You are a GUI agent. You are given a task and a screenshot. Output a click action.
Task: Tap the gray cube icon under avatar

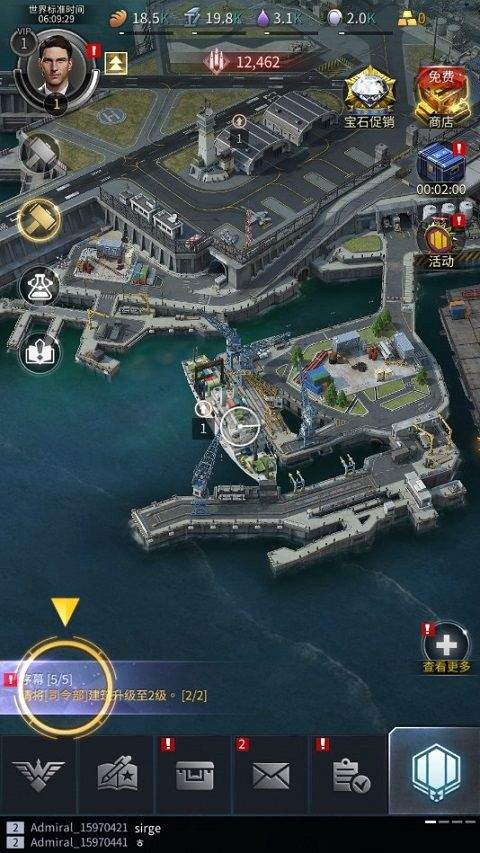tap(39, 153)
